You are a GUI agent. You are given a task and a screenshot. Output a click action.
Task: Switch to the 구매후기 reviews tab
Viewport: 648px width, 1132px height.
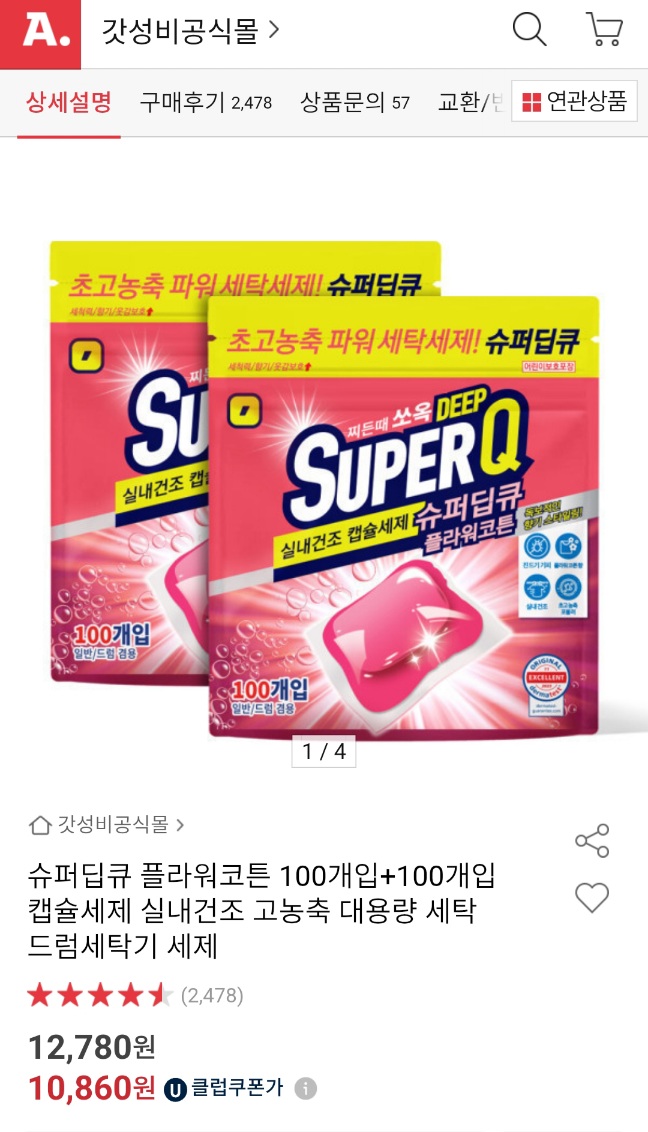[x=206, y=103]
